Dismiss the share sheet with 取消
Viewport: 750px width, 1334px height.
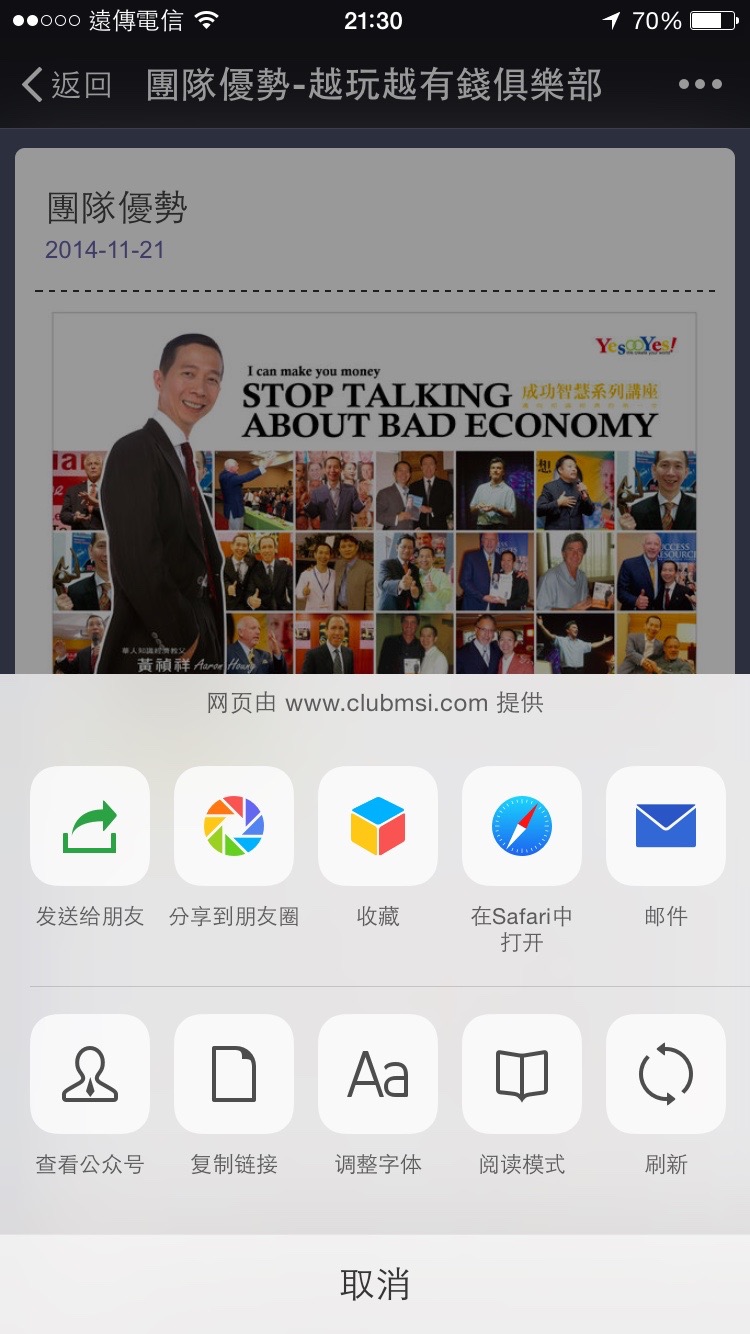tap(375, 1284)
